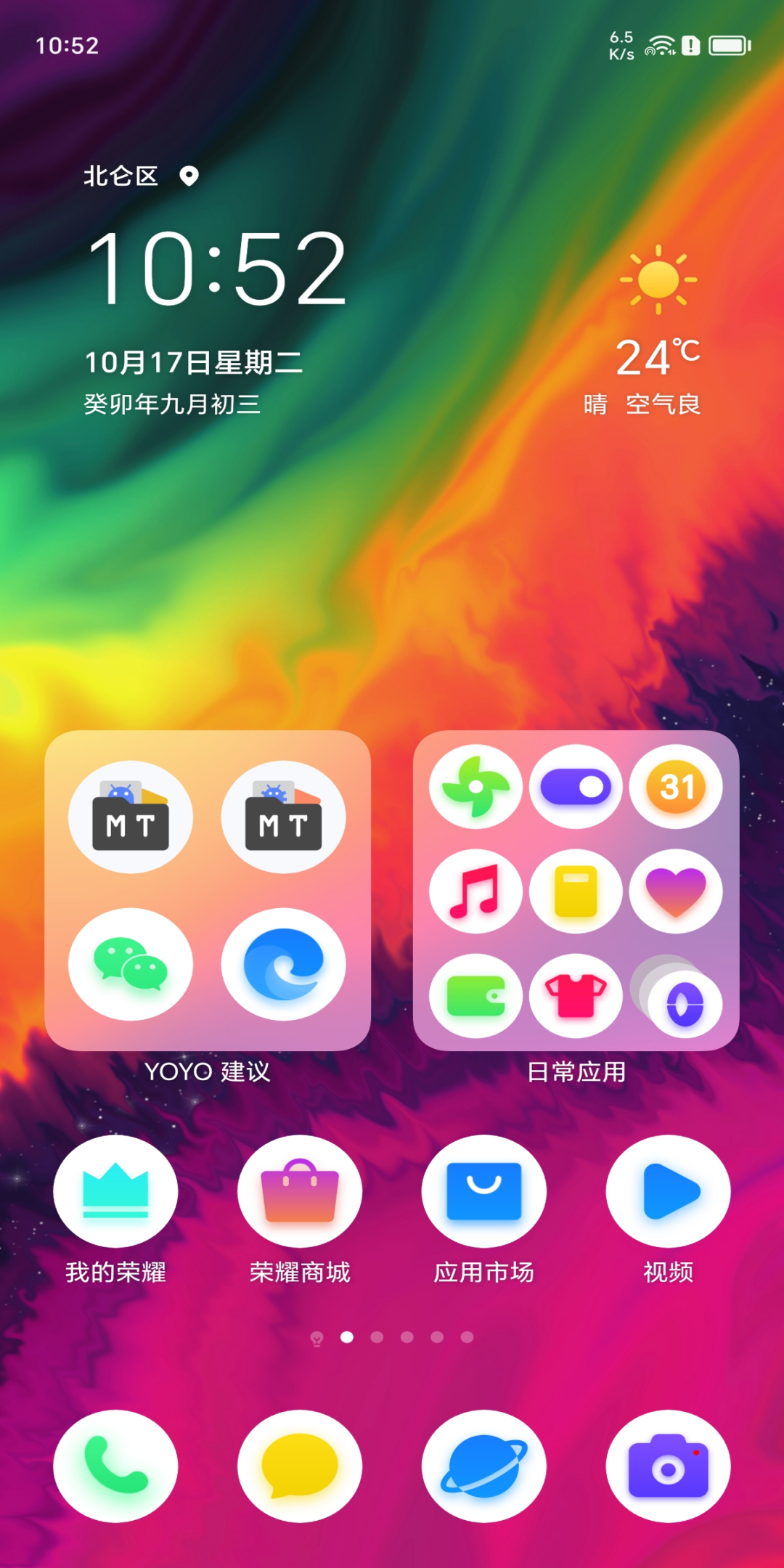
Task: Open the Camera app
Action: pos(668,1466)
